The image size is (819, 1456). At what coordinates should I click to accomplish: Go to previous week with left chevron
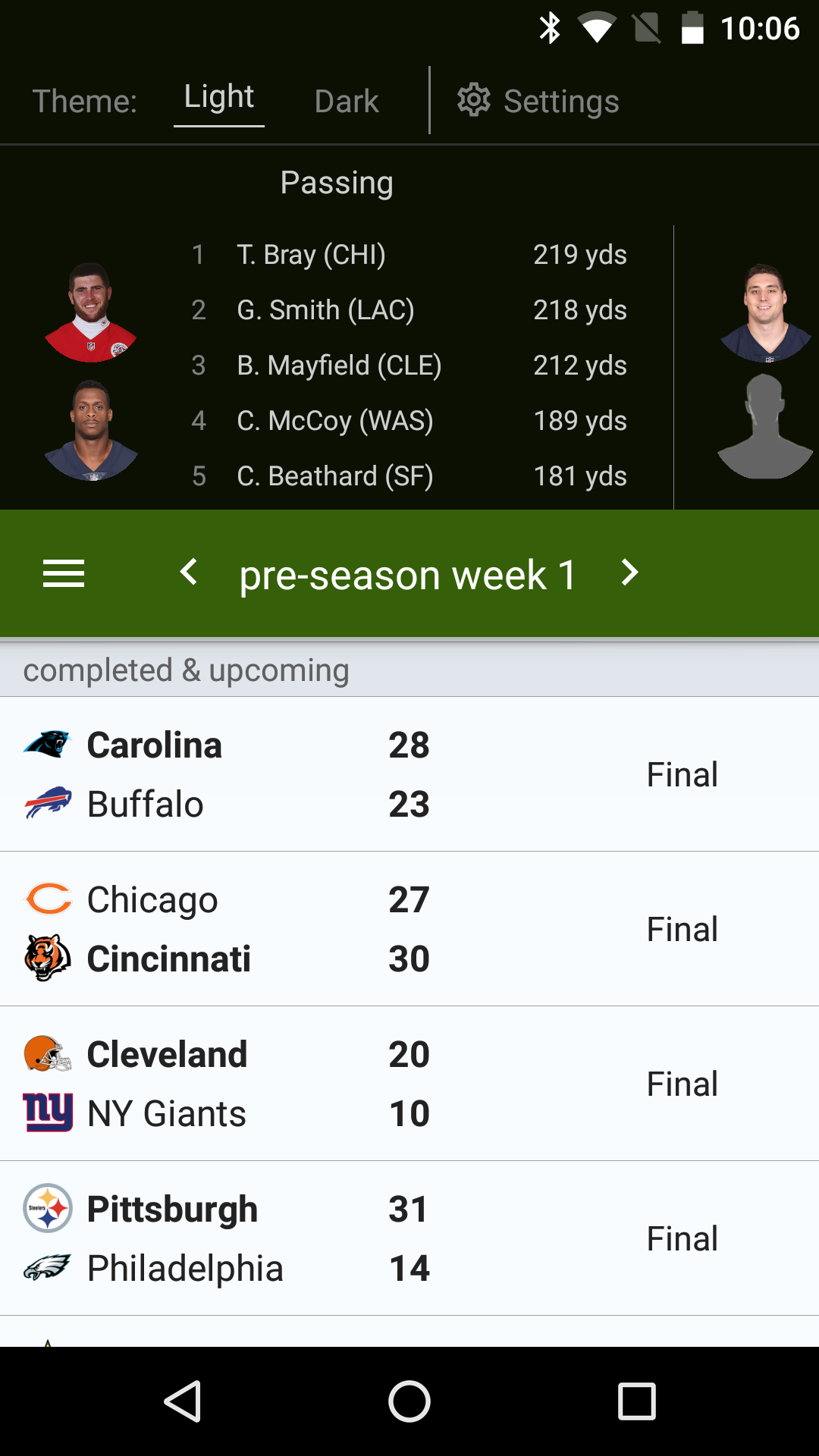(x=189, y=574)
